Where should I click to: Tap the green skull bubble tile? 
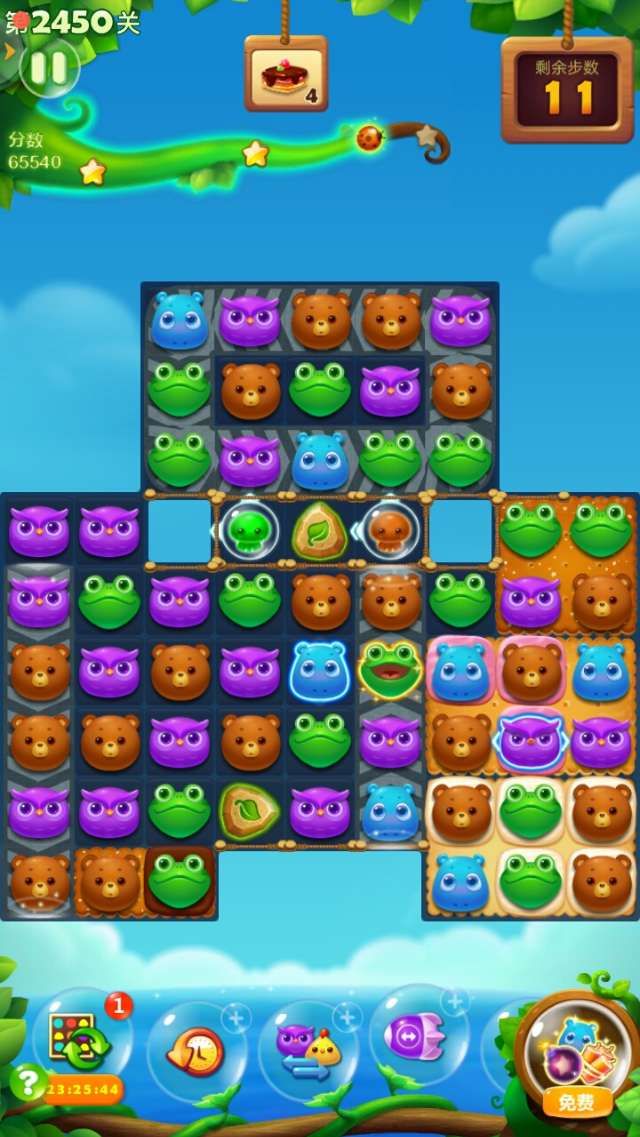point(249,530)
